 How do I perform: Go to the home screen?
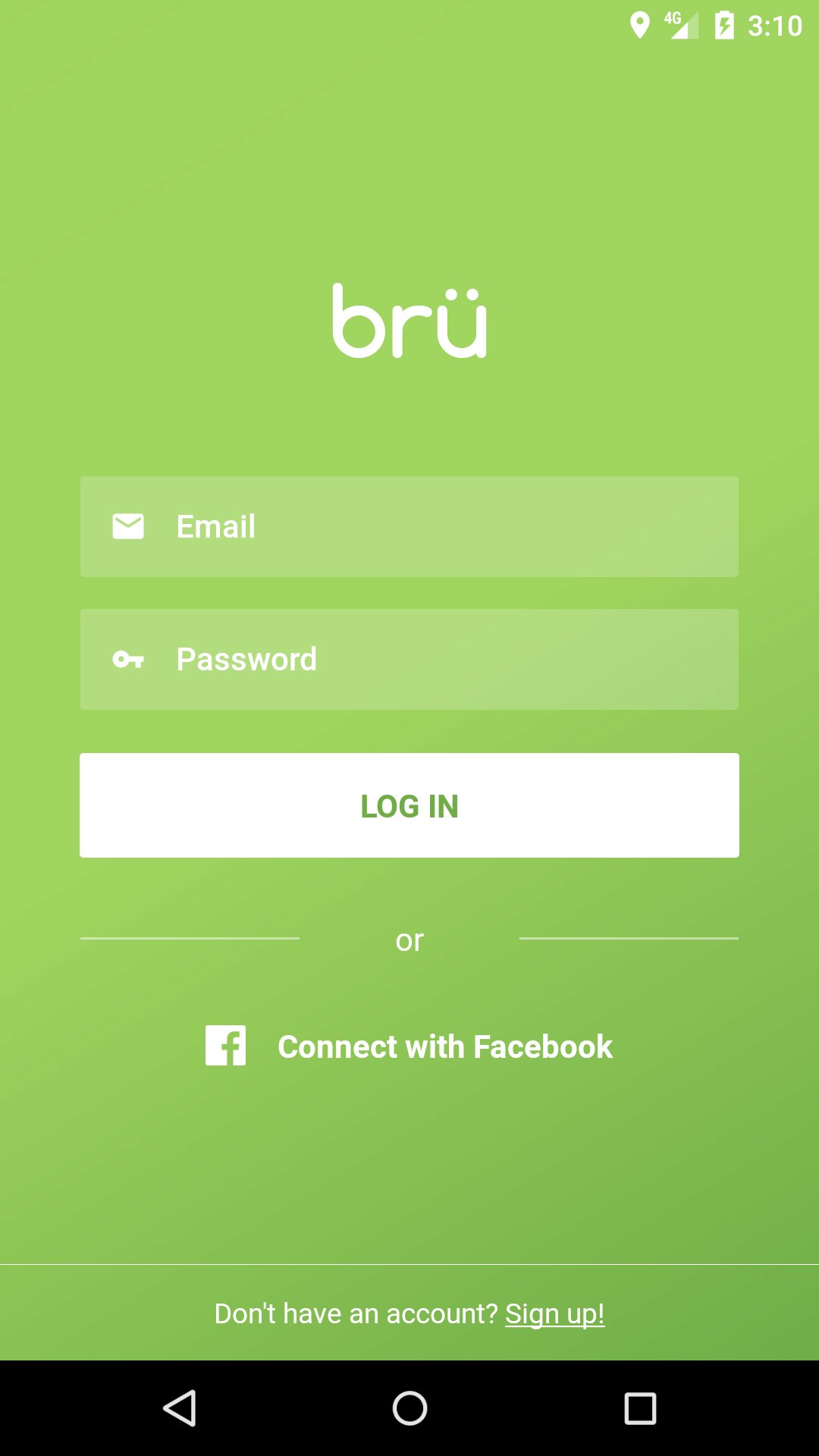click(409, 1408)
